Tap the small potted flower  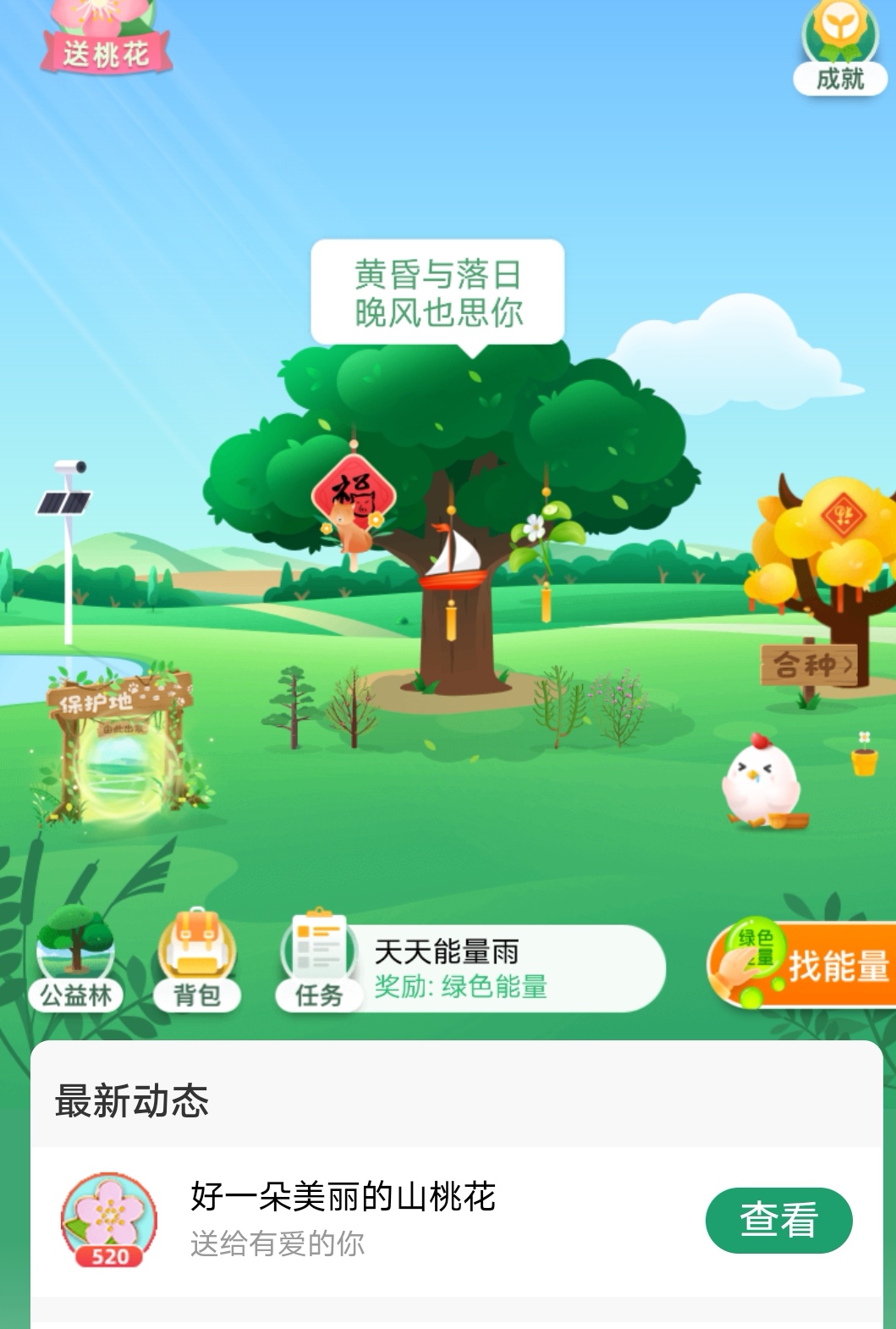point(864,756)
